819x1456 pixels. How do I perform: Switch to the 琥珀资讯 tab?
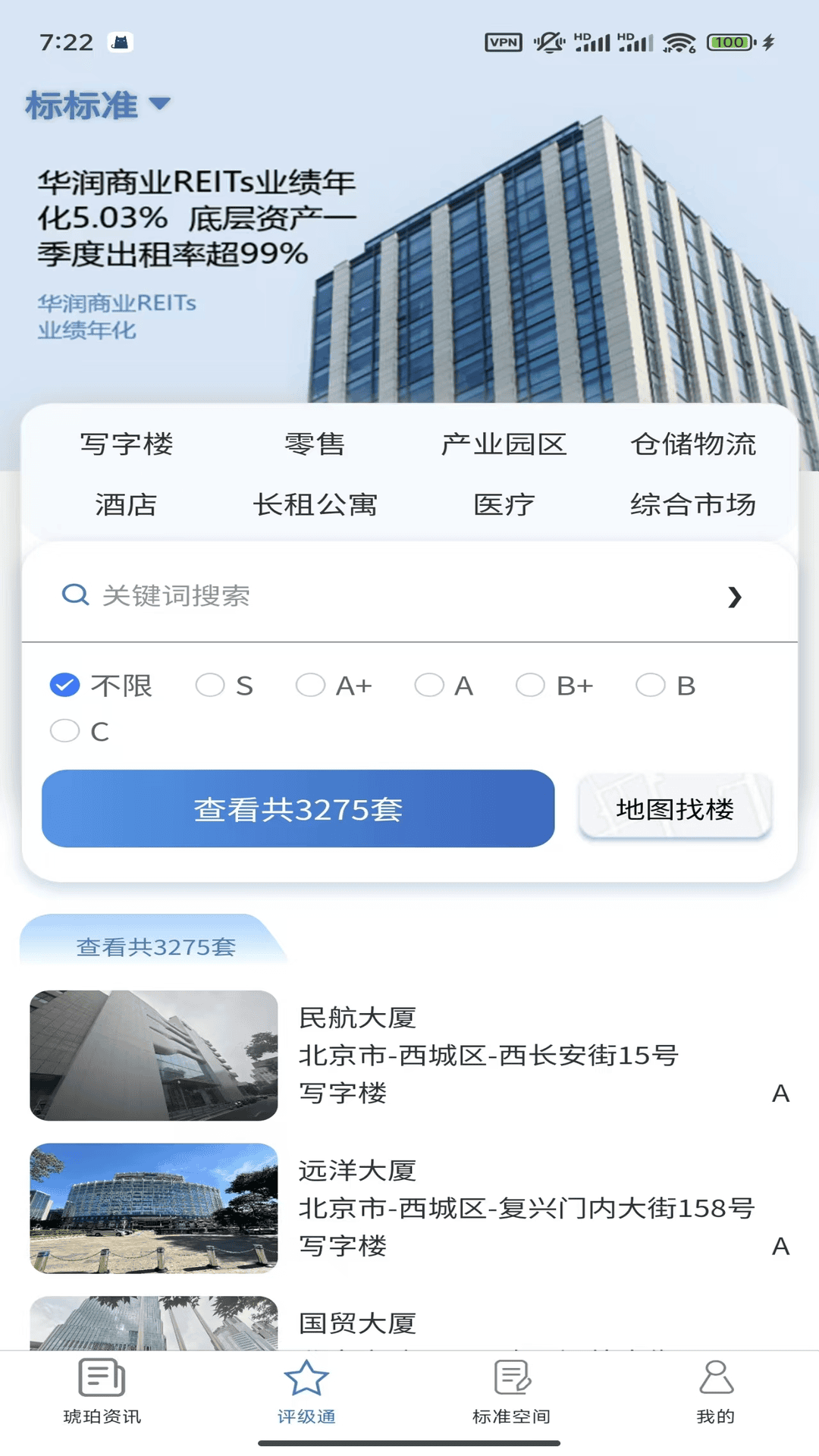(x=102, y=1392)
